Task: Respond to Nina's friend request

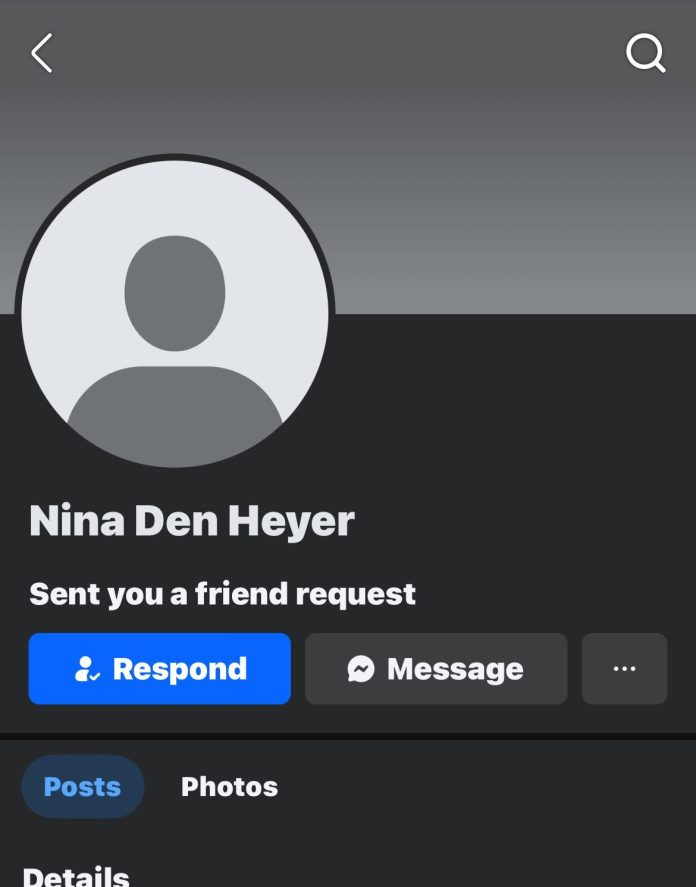Action: click(160, 669)
